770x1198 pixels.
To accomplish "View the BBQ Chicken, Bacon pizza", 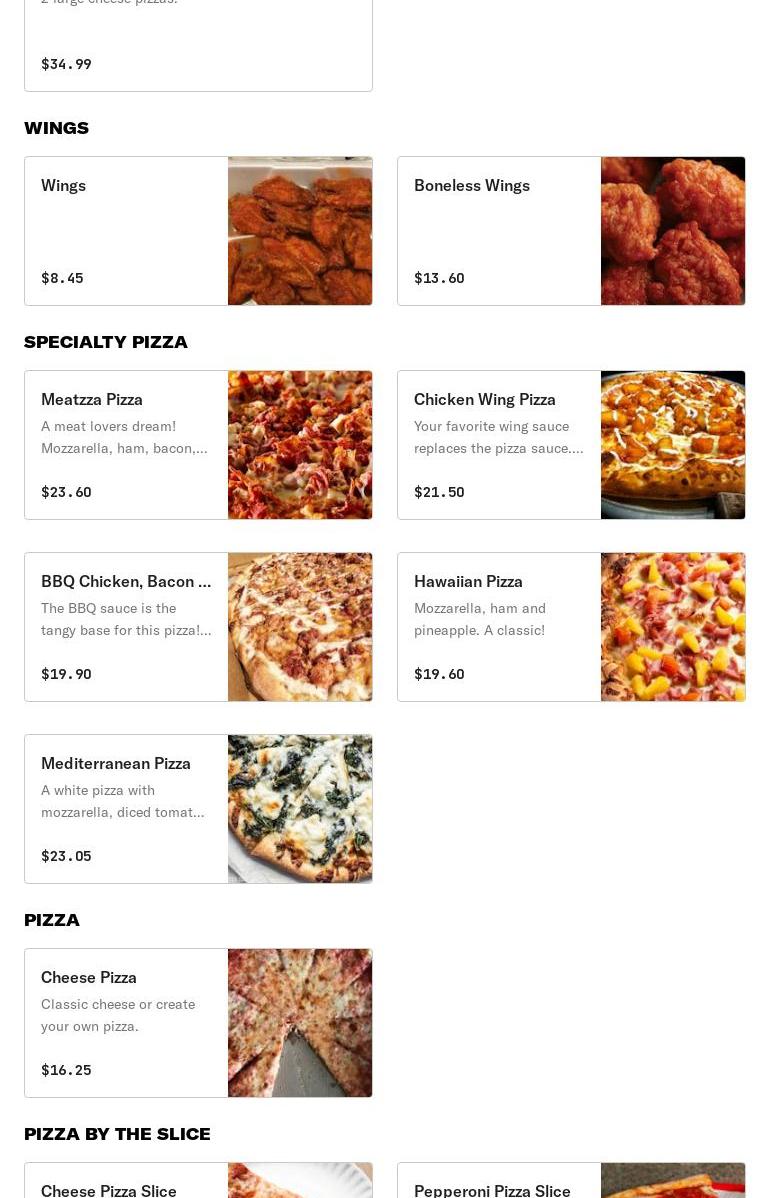I will (198, 627).
